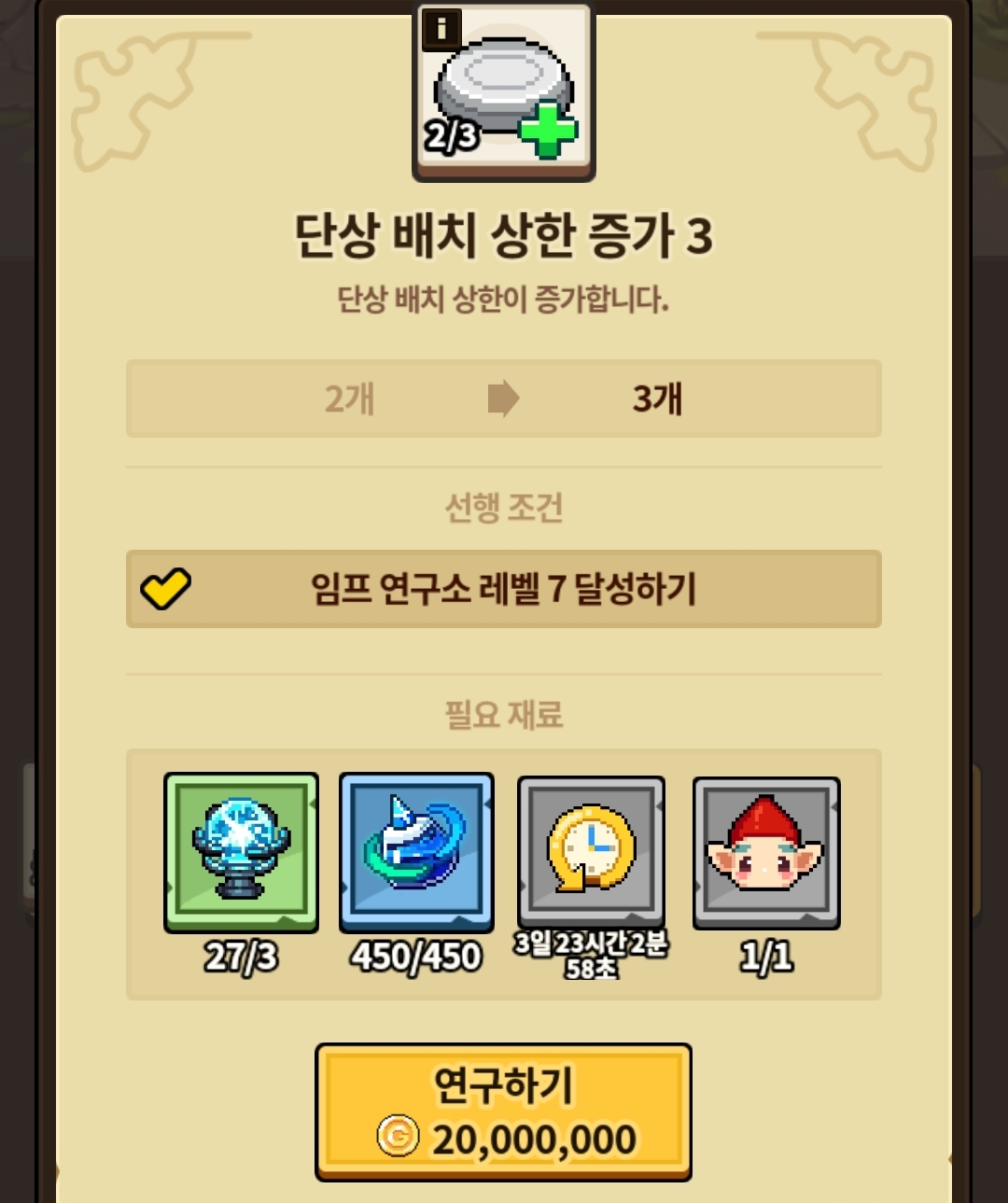The image size is (1008, 1203).
Task: View the crystal orb material showing 27/3
Action: pyautogui.click(x=241, y=851)
